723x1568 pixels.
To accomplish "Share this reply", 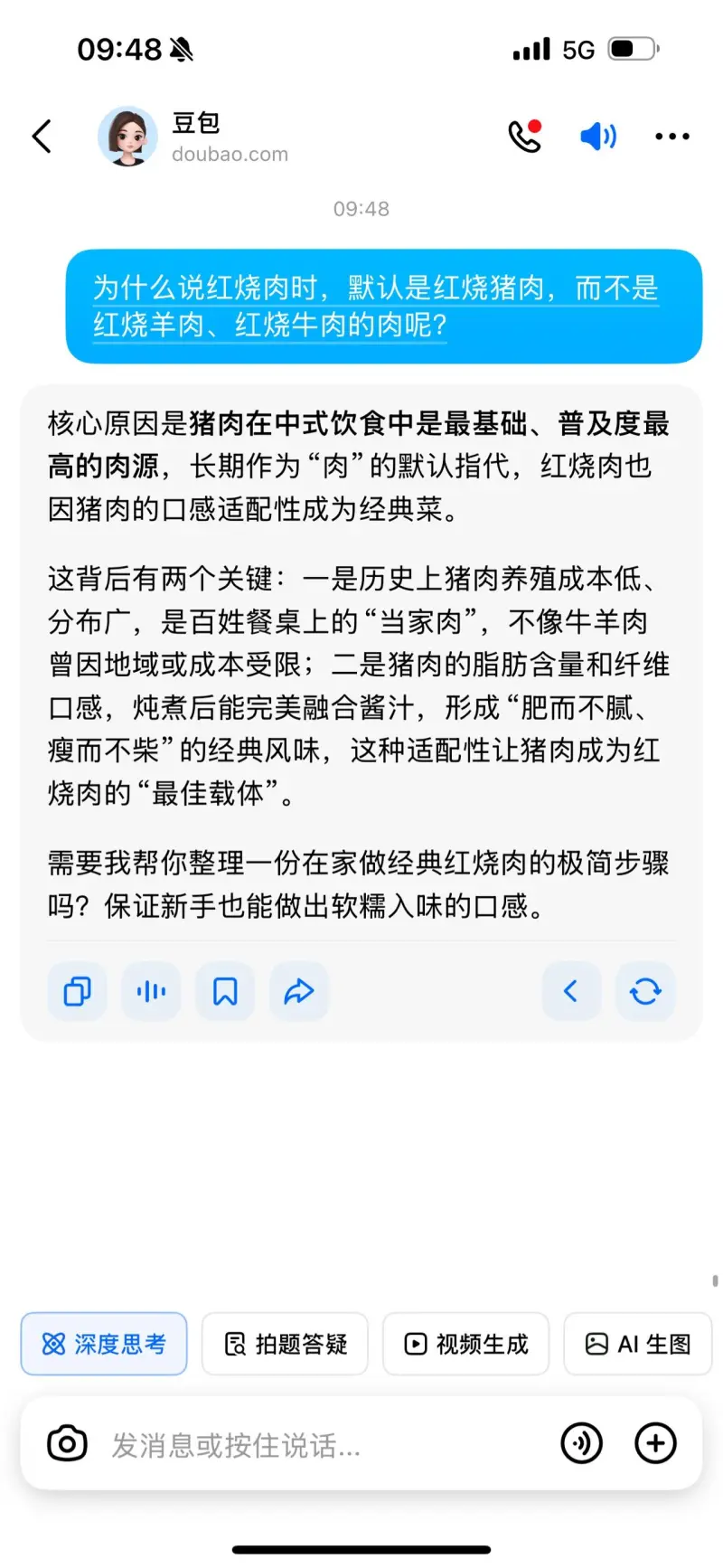I will click(x=298, y=992).
